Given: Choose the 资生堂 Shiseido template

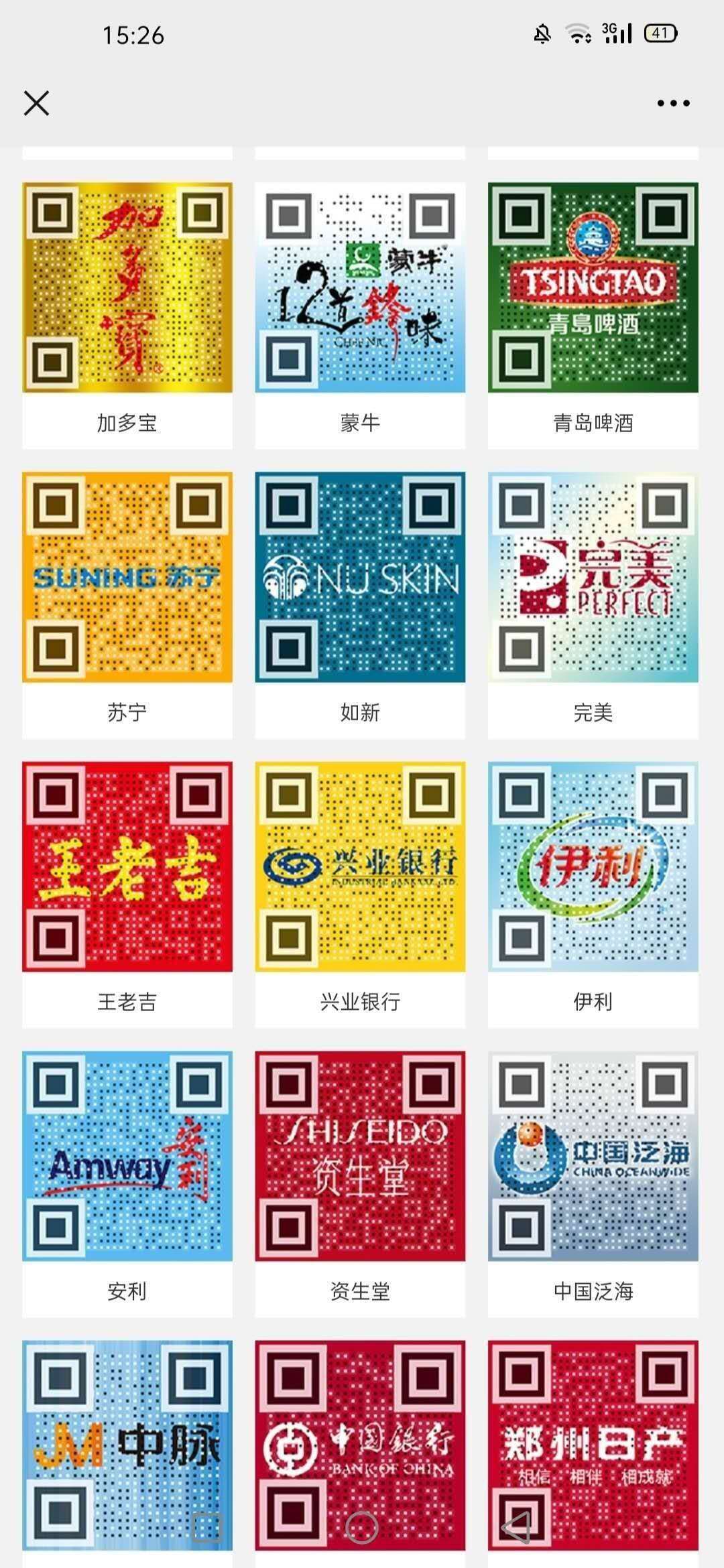Looking at the screenshot, I should click(x=360, y=1157).
